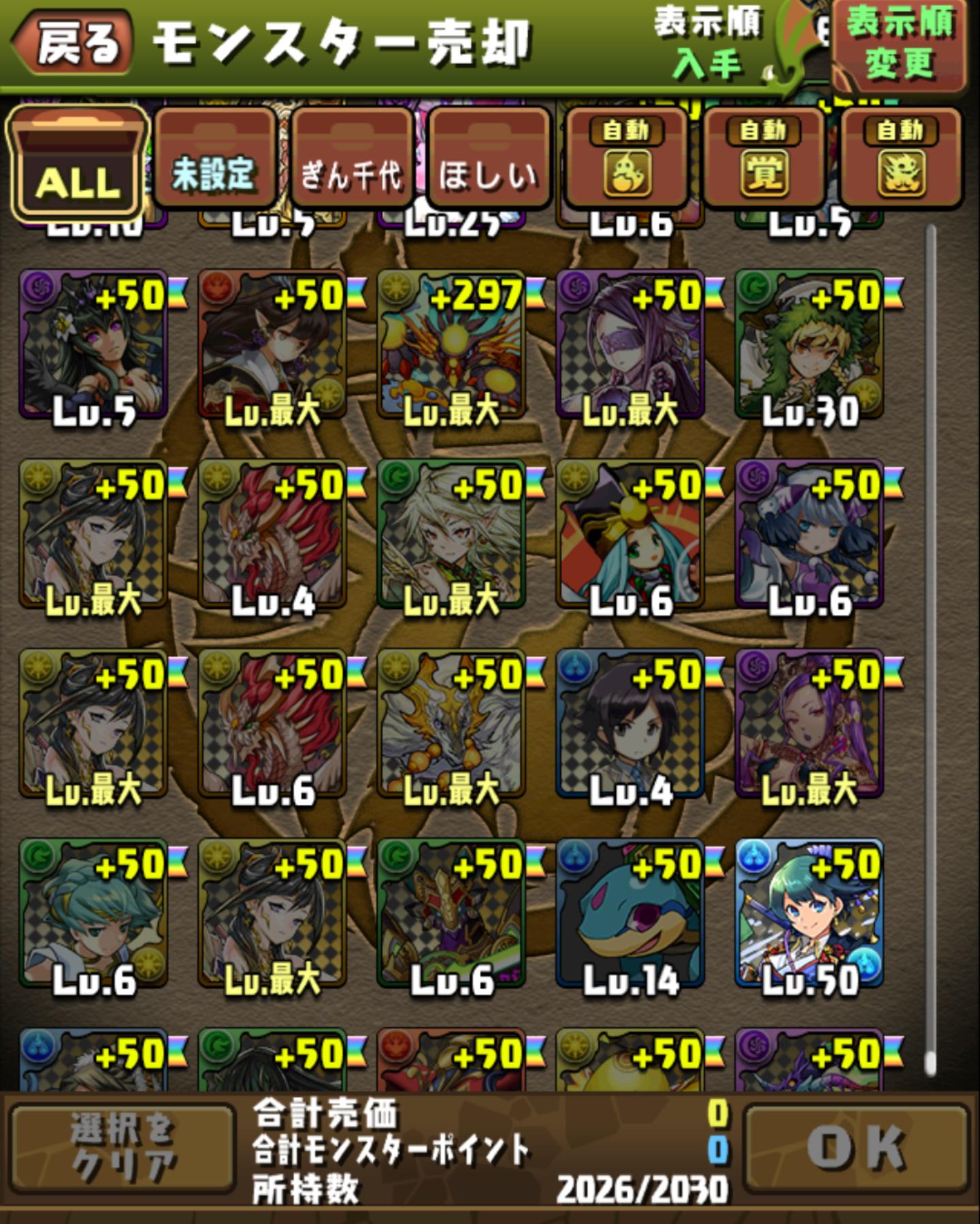Select the Lv.4 black-haired water monster
Image resolution: width=980 pixels, height=1224 pixels.
(631, 725)
